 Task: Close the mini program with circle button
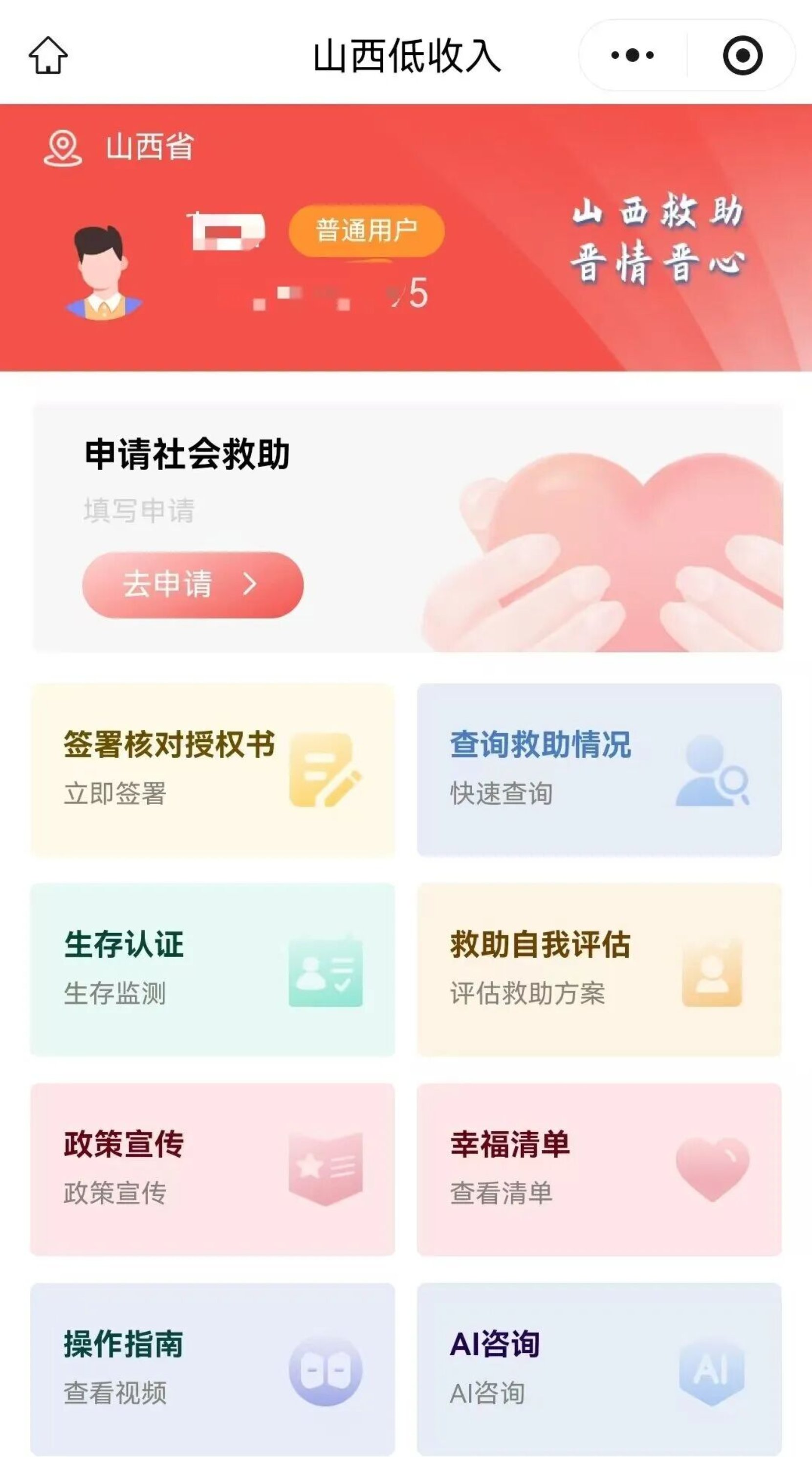click(x=743, y=55)
